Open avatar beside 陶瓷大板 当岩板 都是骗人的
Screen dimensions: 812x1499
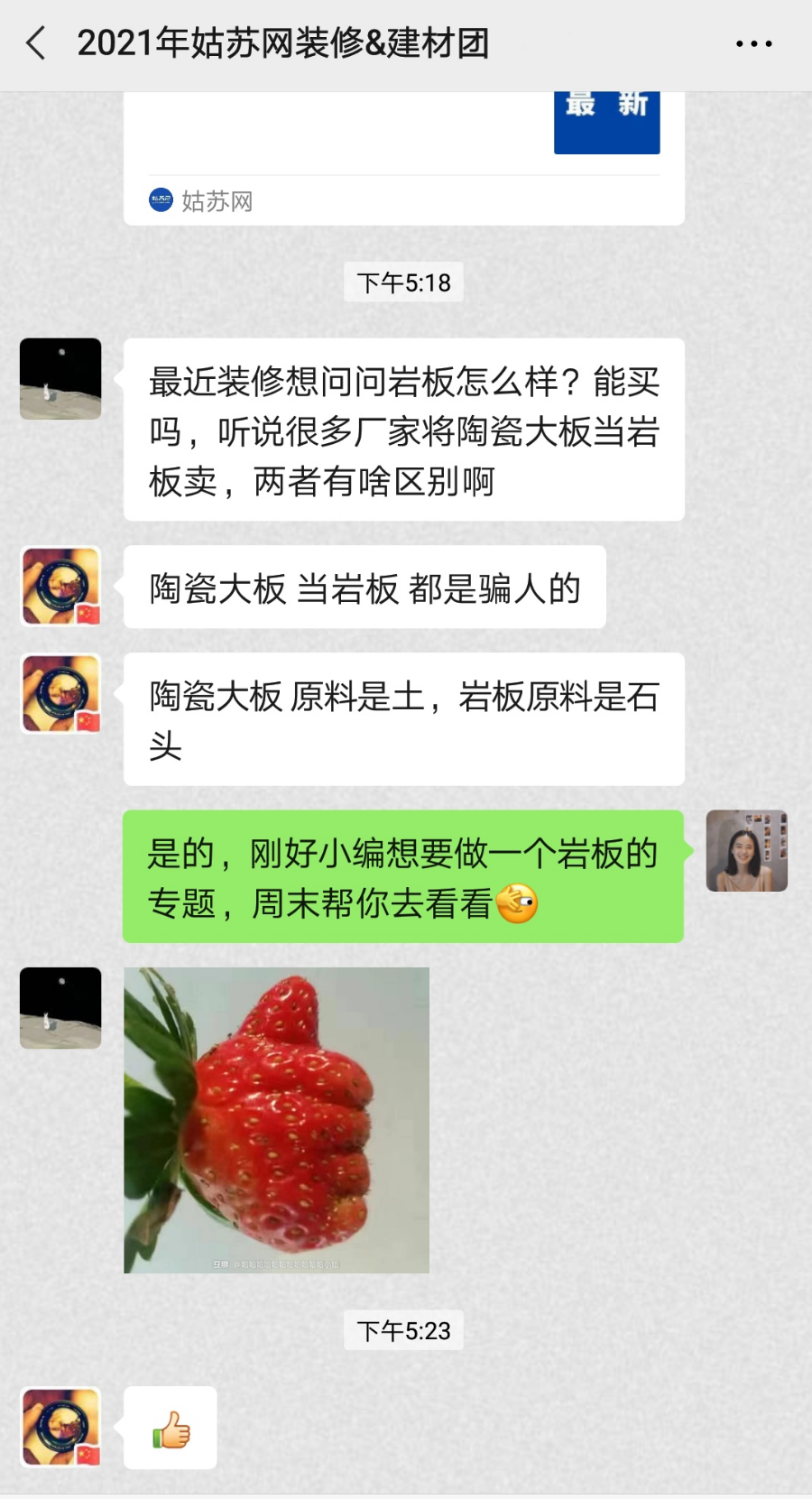[60, 587]
